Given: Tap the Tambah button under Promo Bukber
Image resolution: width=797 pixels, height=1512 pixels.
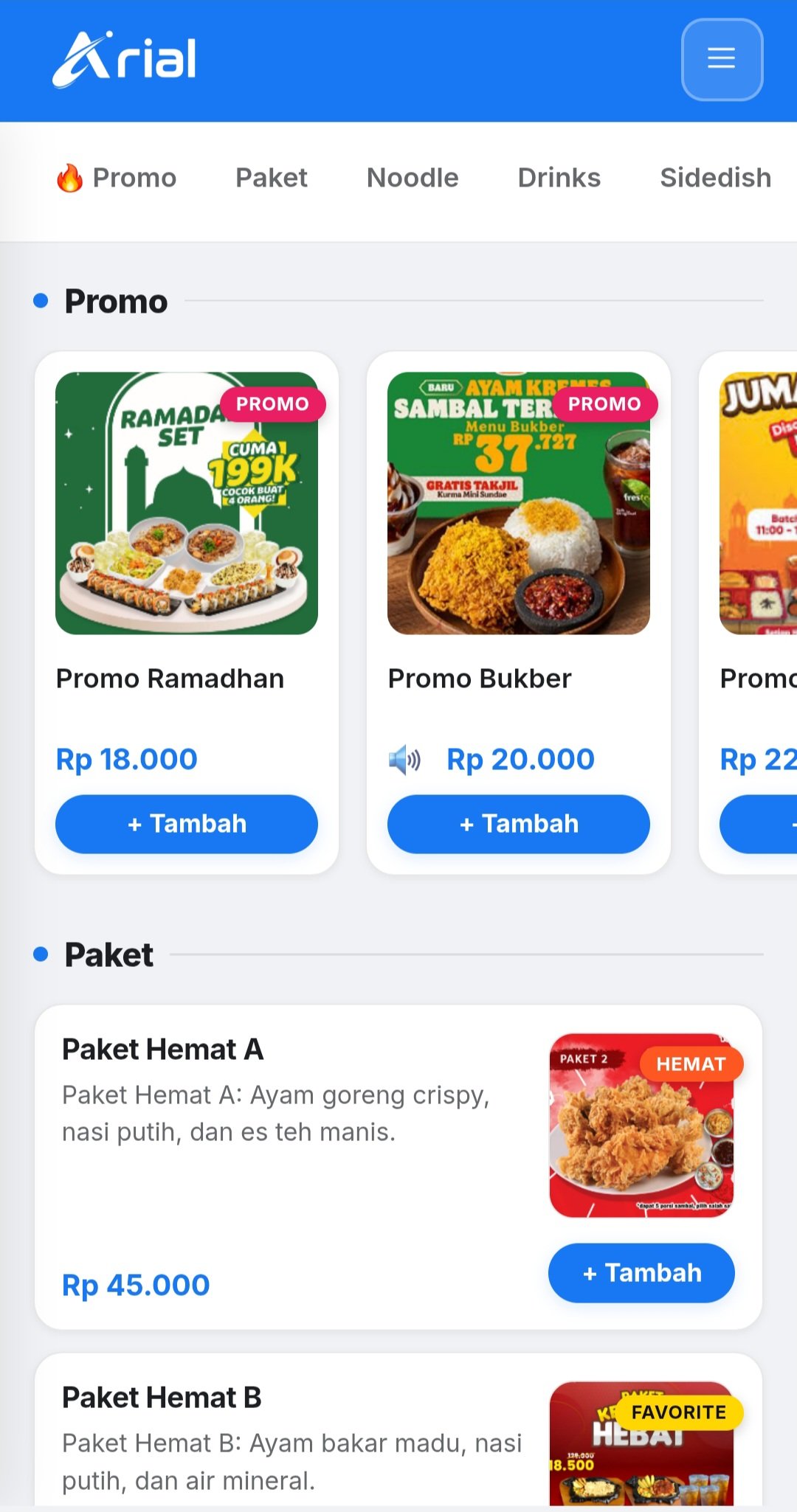Looking at the screenshot, I should pyautogui.click(x=518, y=824).
